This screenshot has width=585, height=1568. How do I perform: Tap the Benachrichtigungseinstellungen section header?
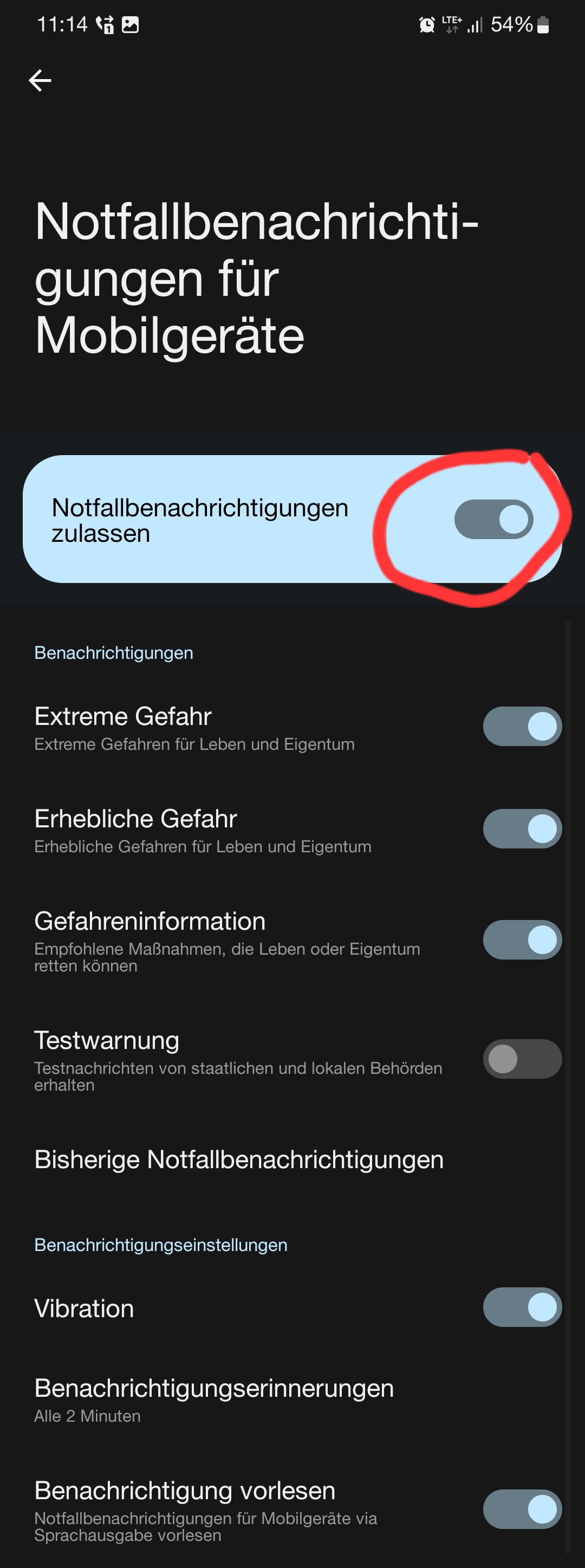click(x=161, y=1243)
